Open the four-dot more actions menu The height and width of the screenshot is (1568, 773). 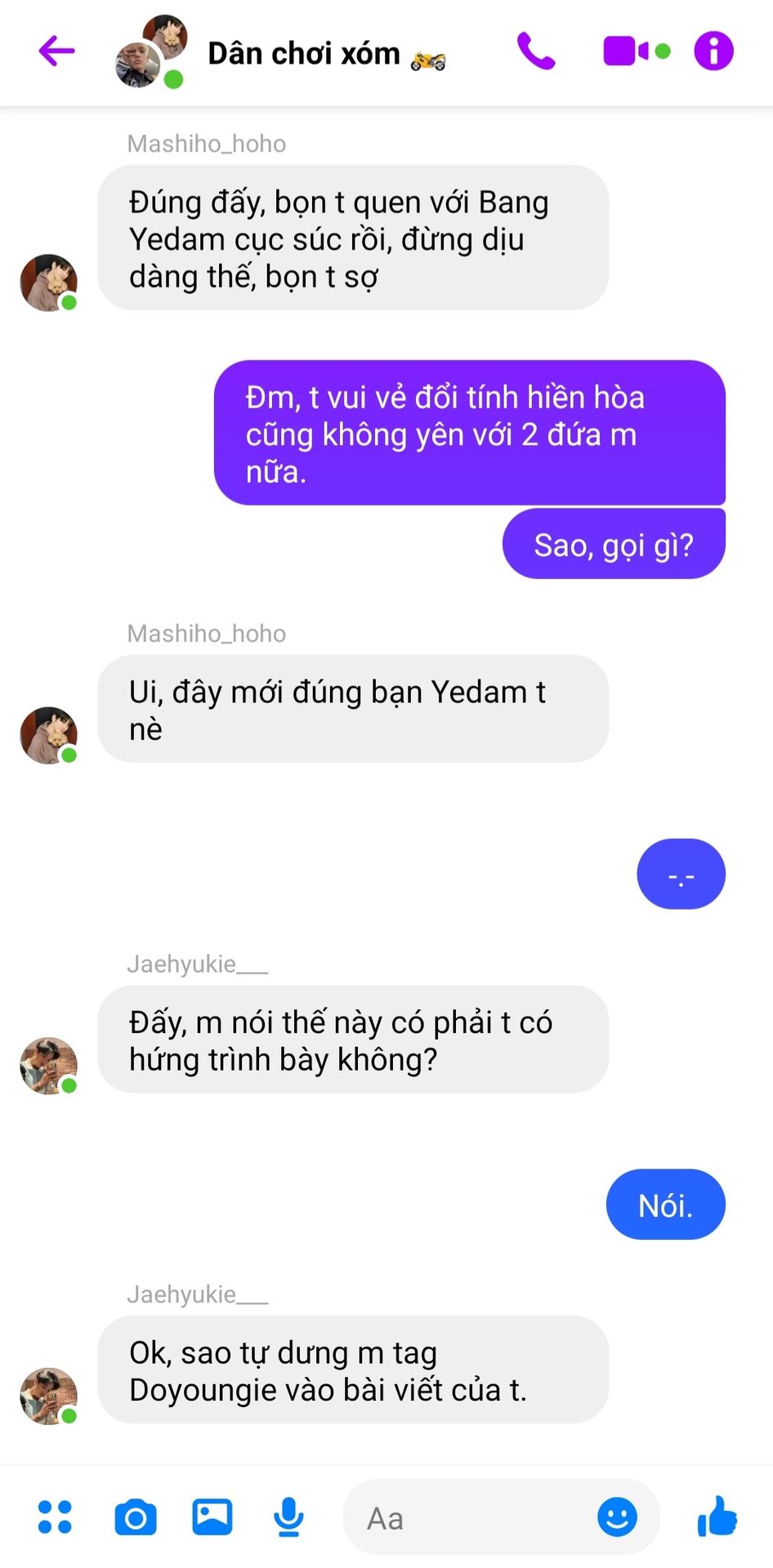pyautogui.click(x=56, y=1517)
